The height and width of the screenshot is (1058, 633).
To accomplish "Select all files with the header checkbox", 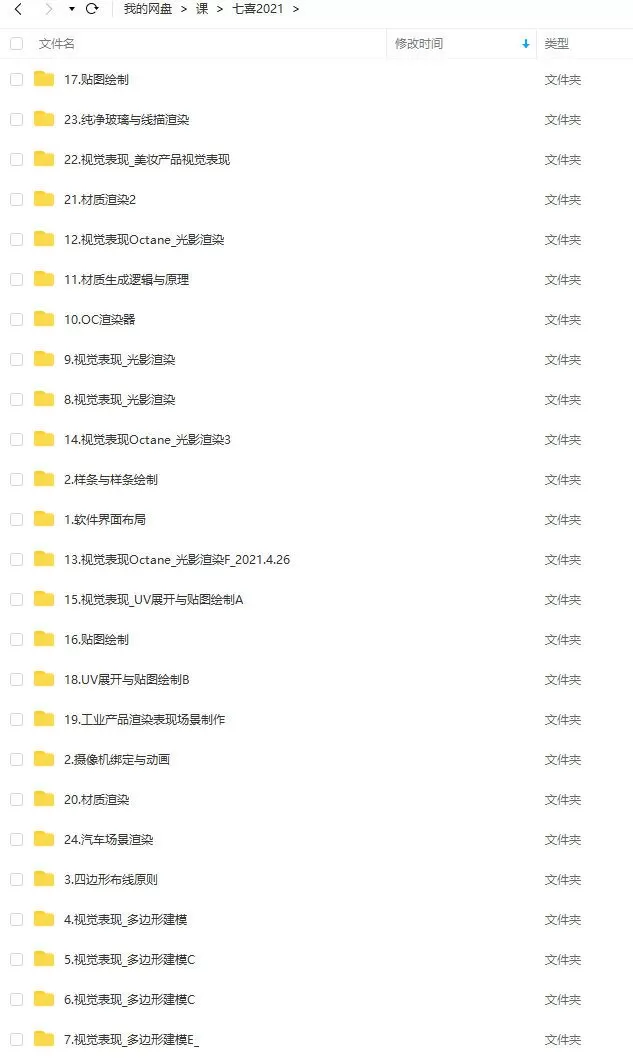I will point(16,43).
